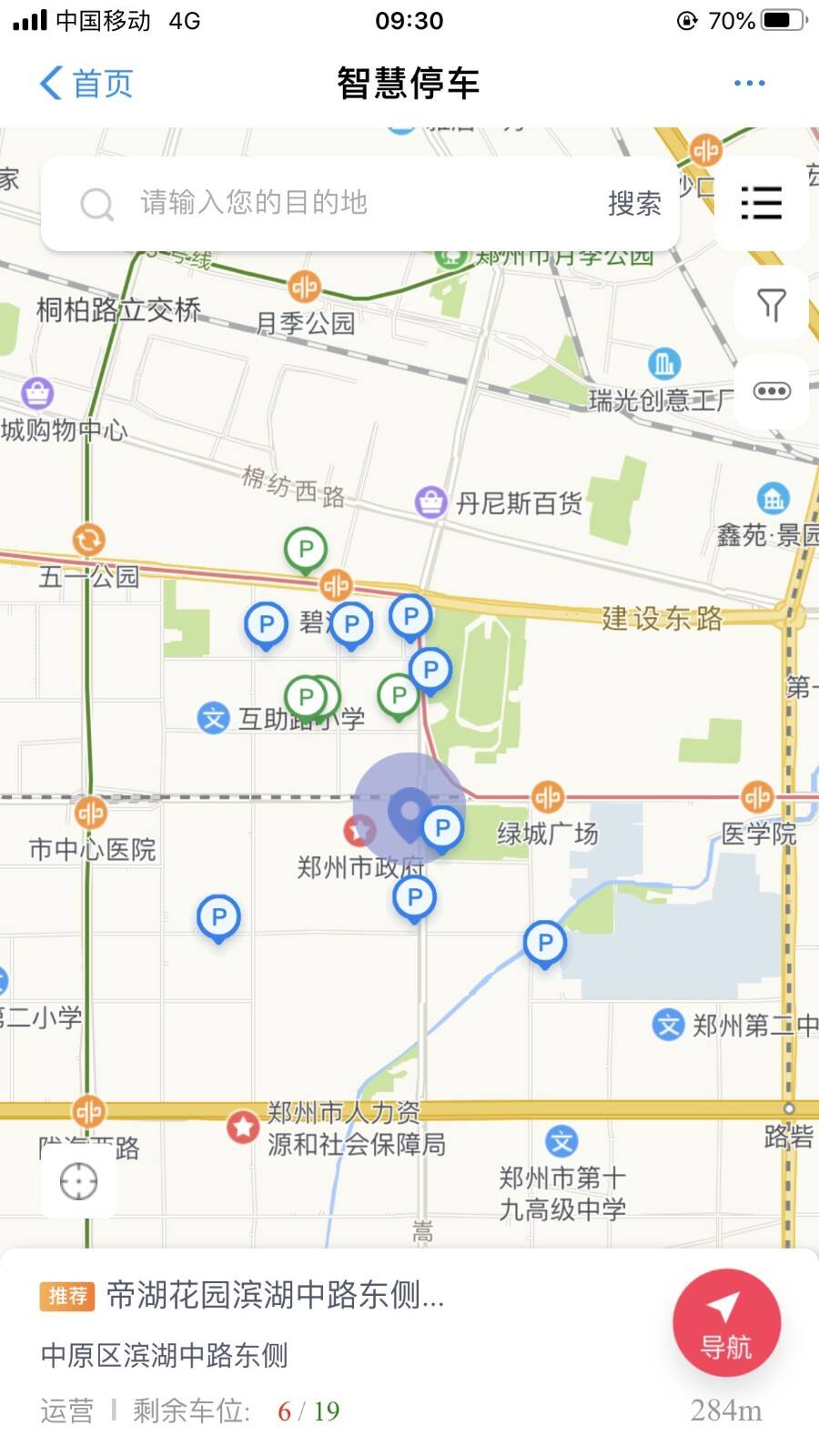Enter a destination in the search field

(x=364, y=203)
